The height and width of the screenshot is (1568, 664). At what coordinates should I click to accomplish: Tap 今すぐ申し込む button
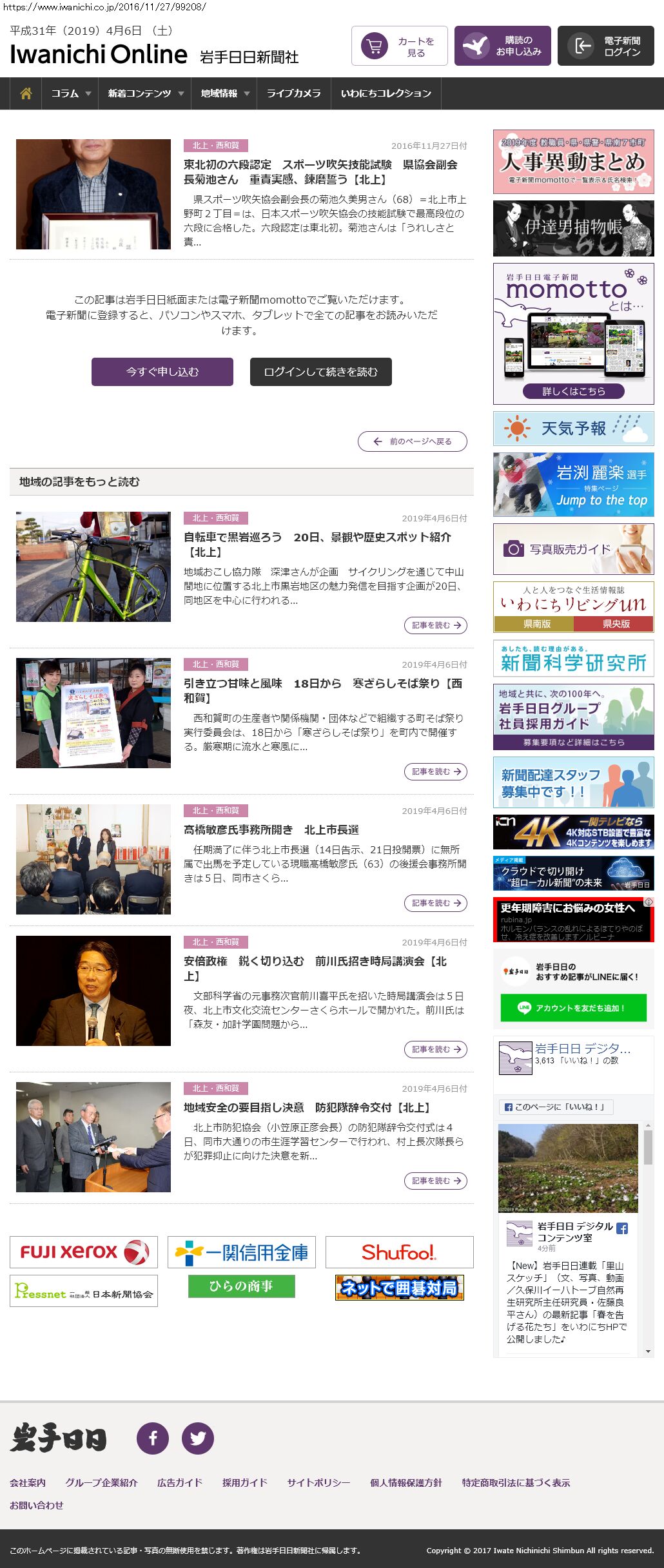pos(162,372)
